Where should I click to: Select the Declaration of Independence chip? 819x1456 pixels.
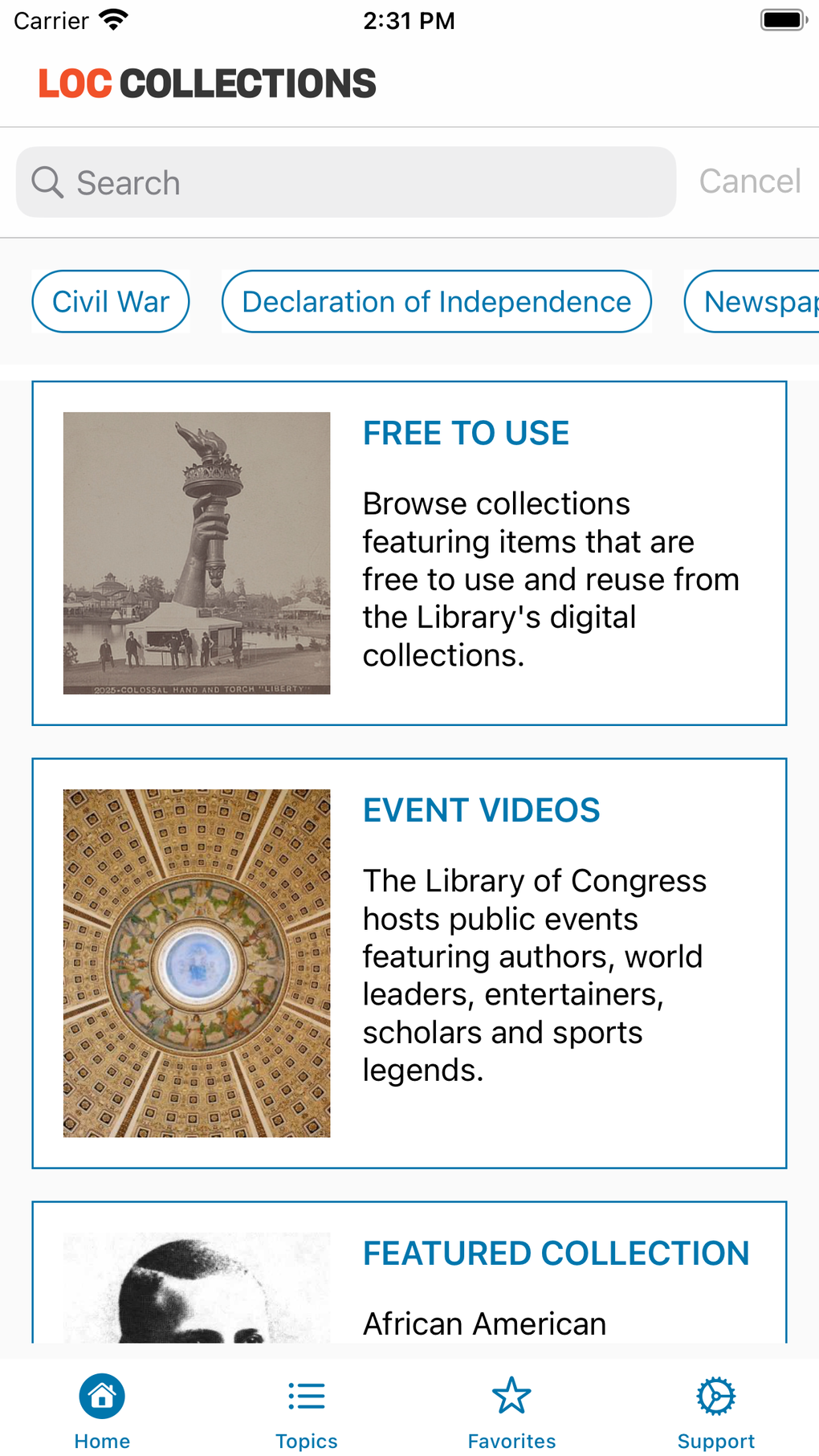436,301
